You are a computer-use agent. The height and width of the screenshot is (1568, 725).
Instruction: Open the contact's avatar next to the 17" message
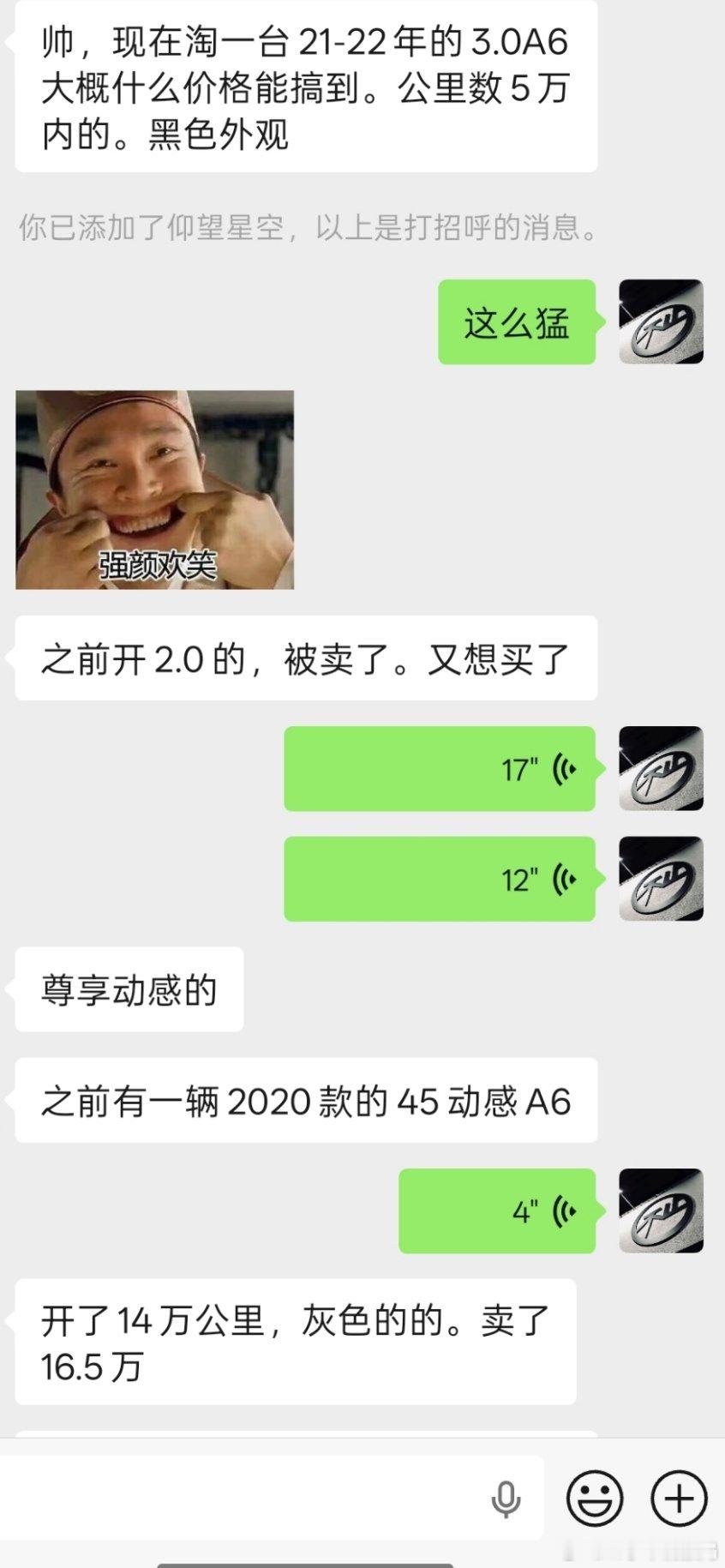click(x=660, y=769)
